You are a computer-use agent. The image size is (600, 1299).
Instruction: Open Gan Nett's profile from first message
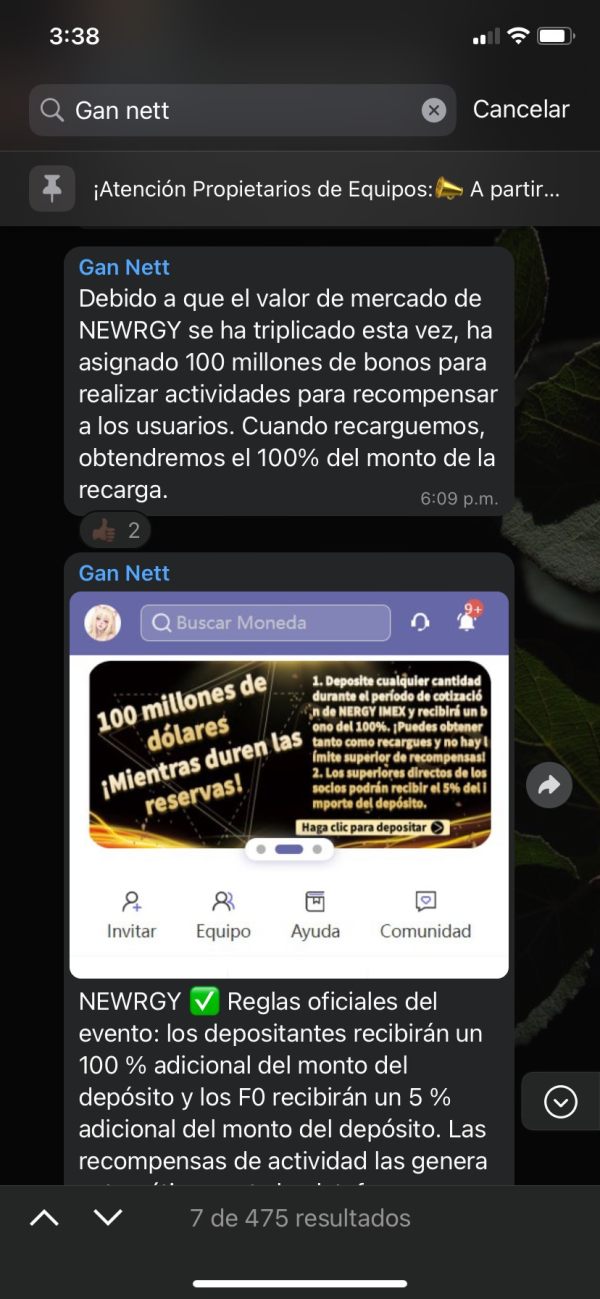click(x=124, y=267)
